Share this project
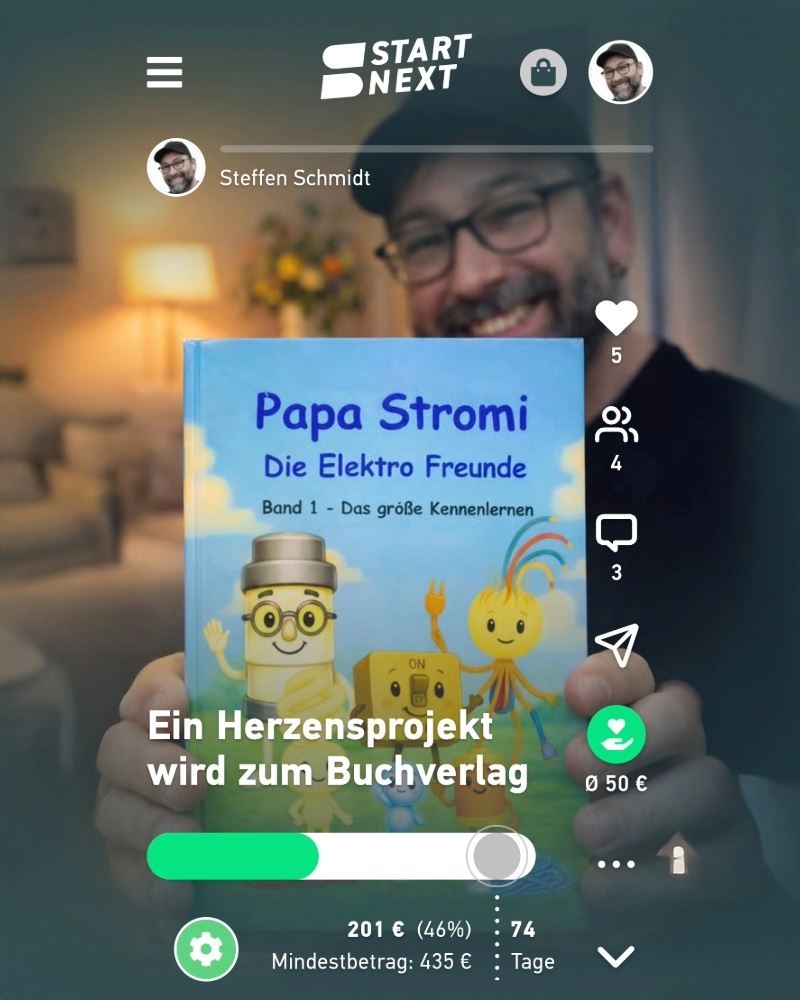The width and height of the screenshot is (800, 1000). coord(616,645)
